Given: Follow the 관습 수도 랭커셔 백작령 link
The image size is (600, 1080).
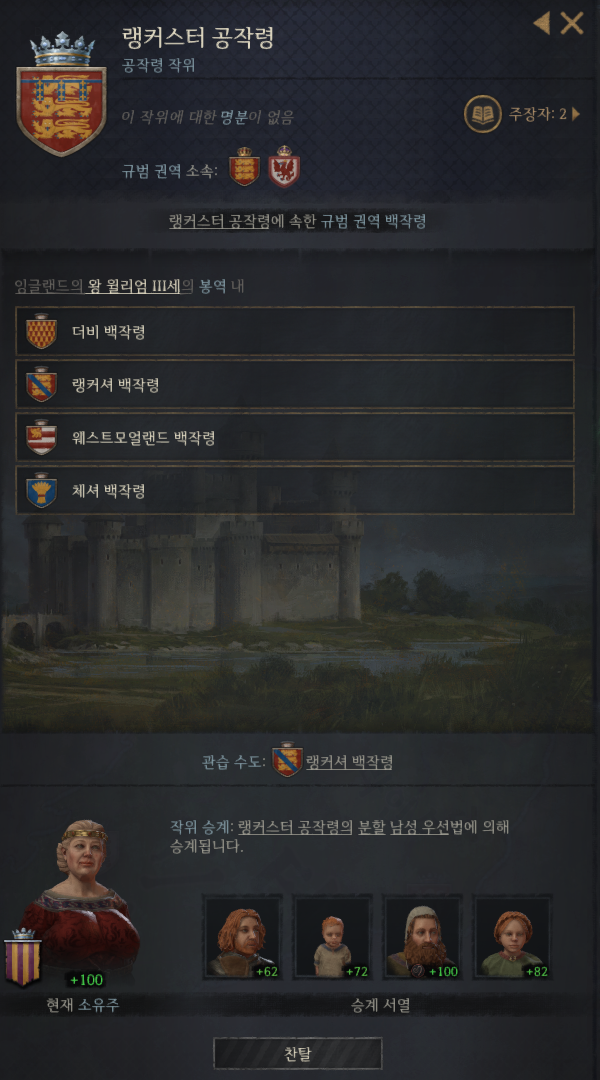Looking at the screenshot, I should 348,762.
